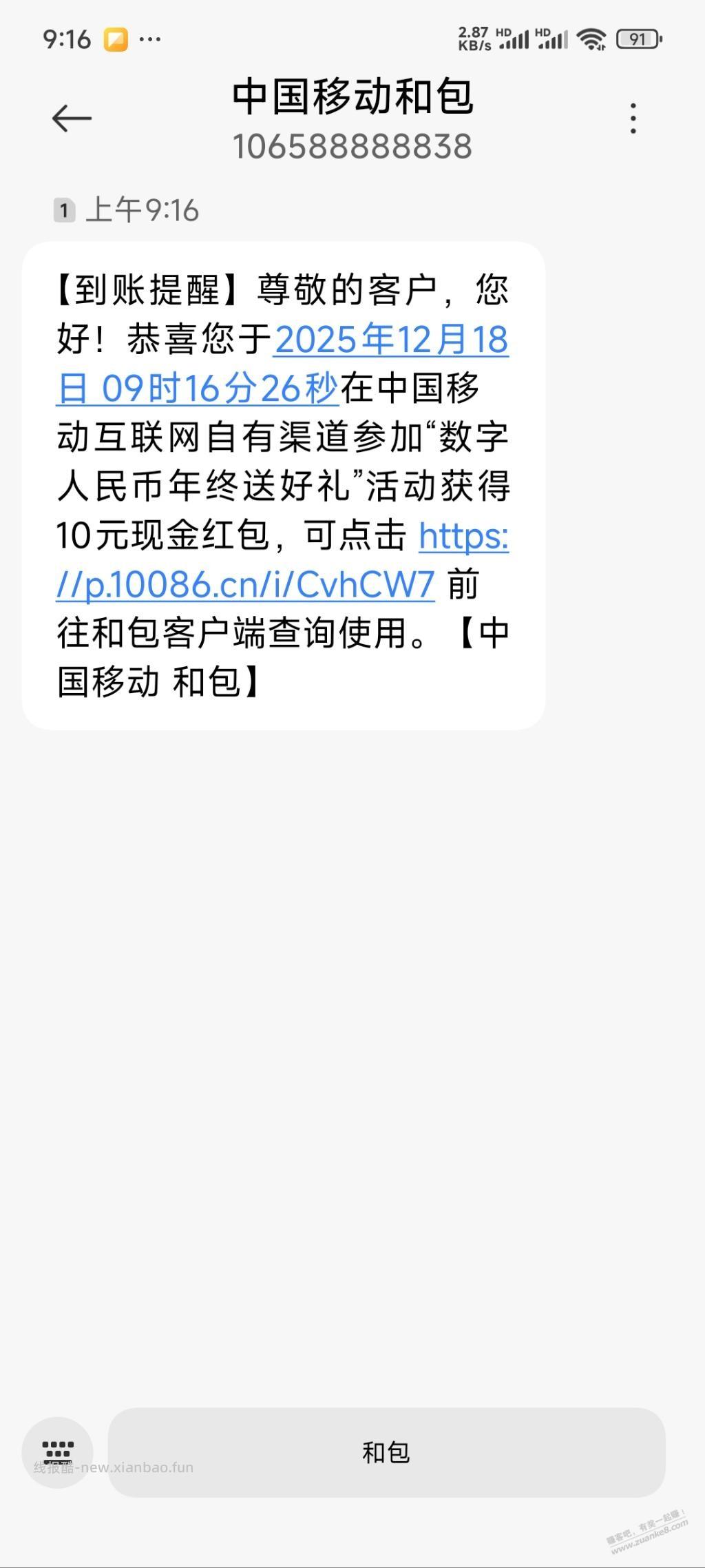This screenshot has width=705, height=1568.
Task: Tap the unread count badge before timestamp
Action: 64,212
